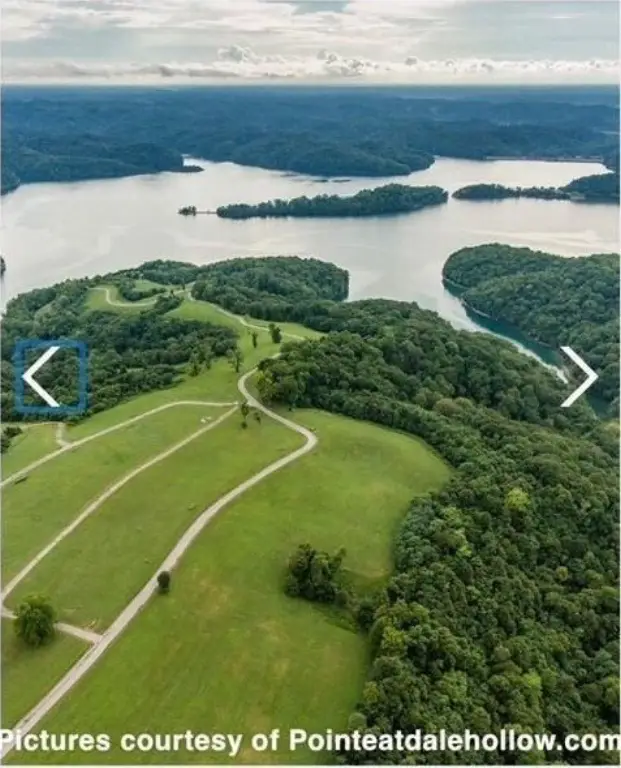Advance to the next gallery photo
This screenshot has height=768, width=621.
(x=578, y=377)
